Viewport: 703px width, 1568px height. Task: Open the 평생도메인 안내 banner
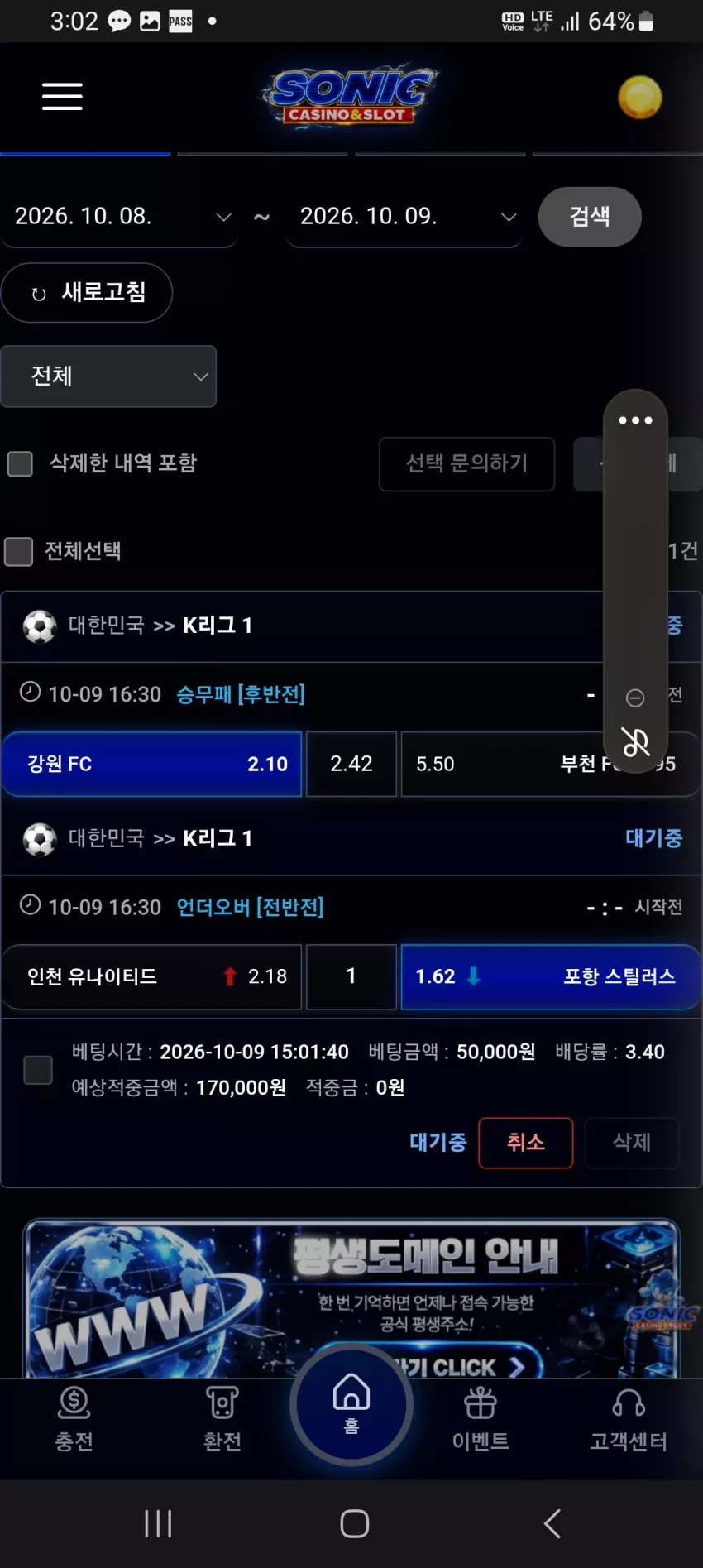point(351,1297)
